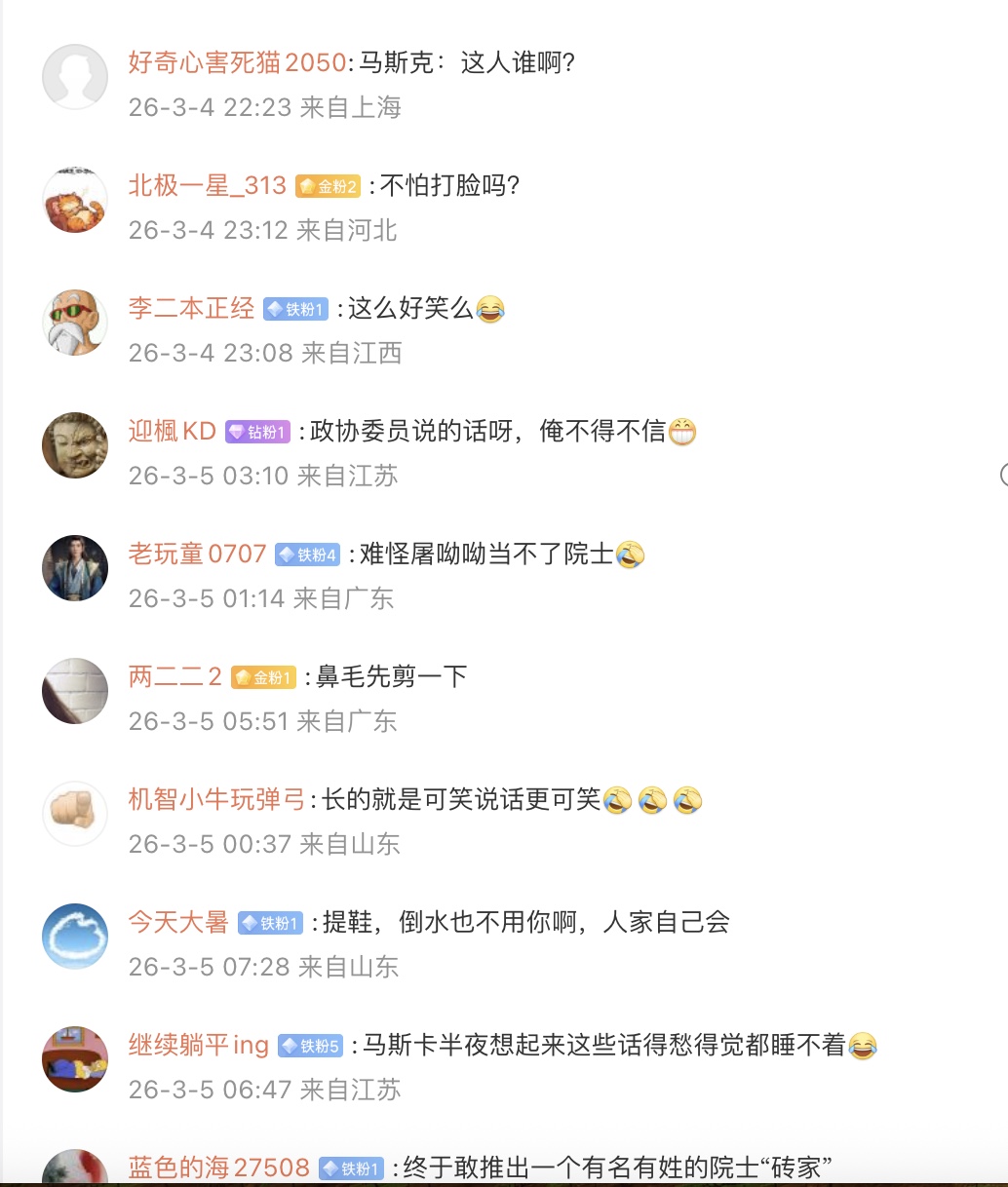Open the username link 北极一星_313
The image size is (1008, 1187).
pyautogui.click(x=207, y=186)
